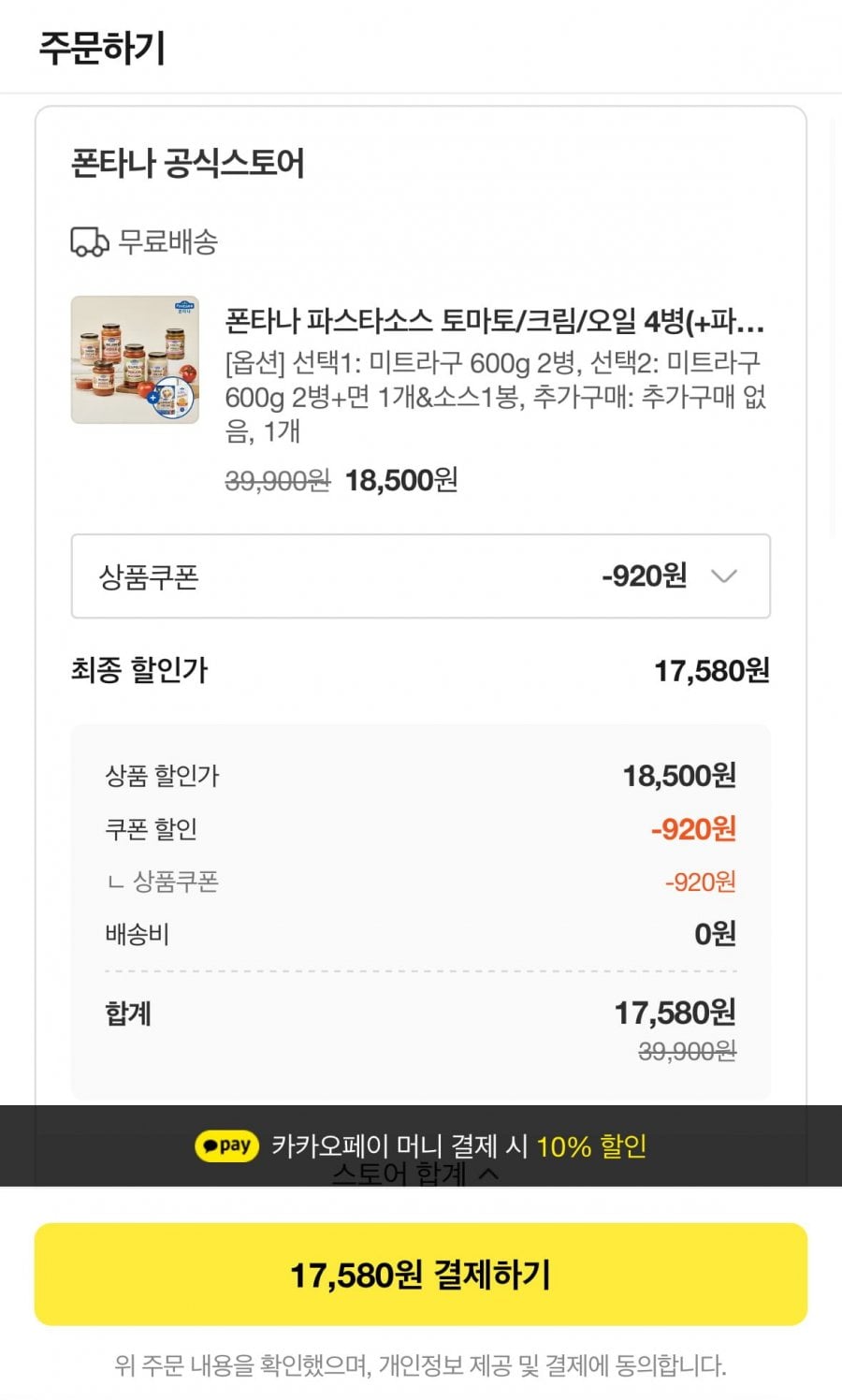Open the 폰타나 파스타소스 product thumbnail

point(135,359)
